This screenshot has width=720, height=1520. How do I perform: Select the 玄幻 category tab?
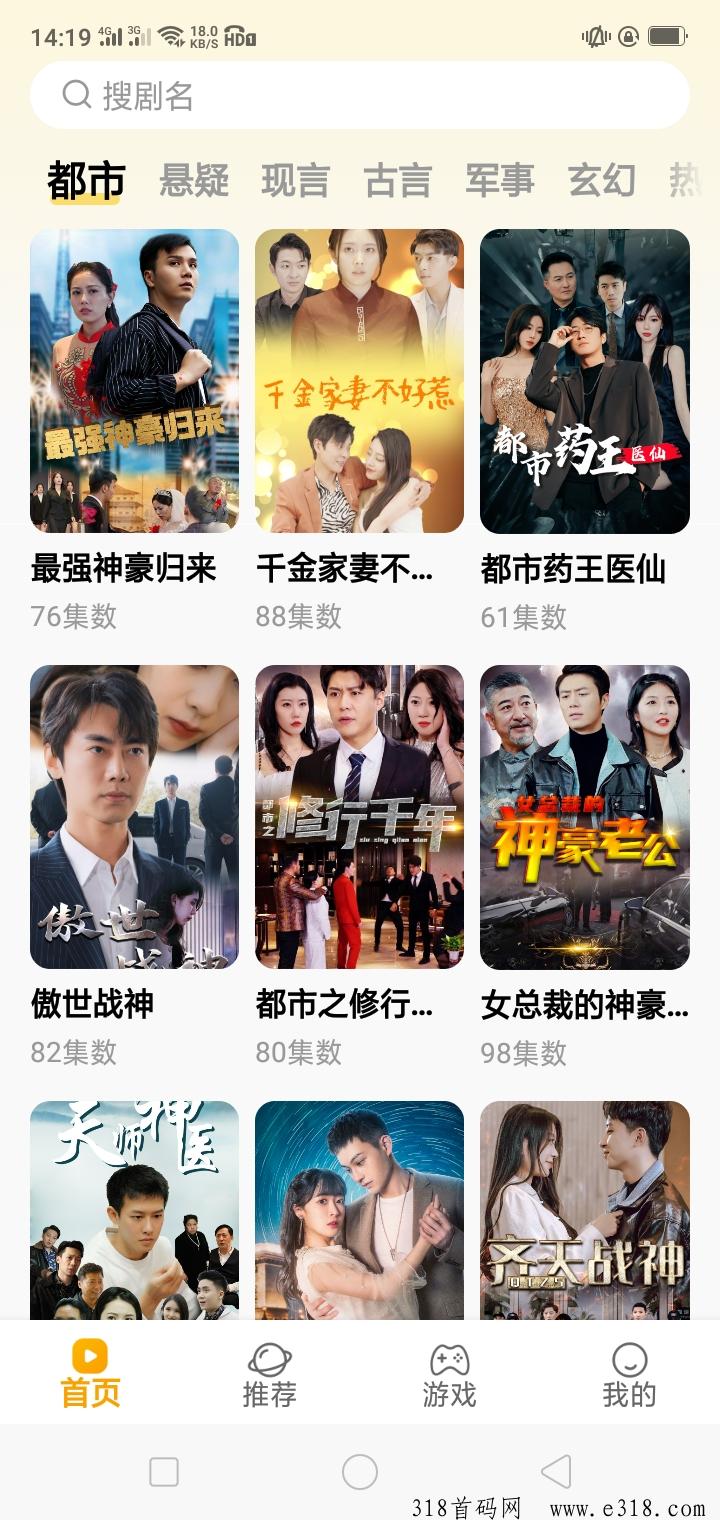point(601,181)
